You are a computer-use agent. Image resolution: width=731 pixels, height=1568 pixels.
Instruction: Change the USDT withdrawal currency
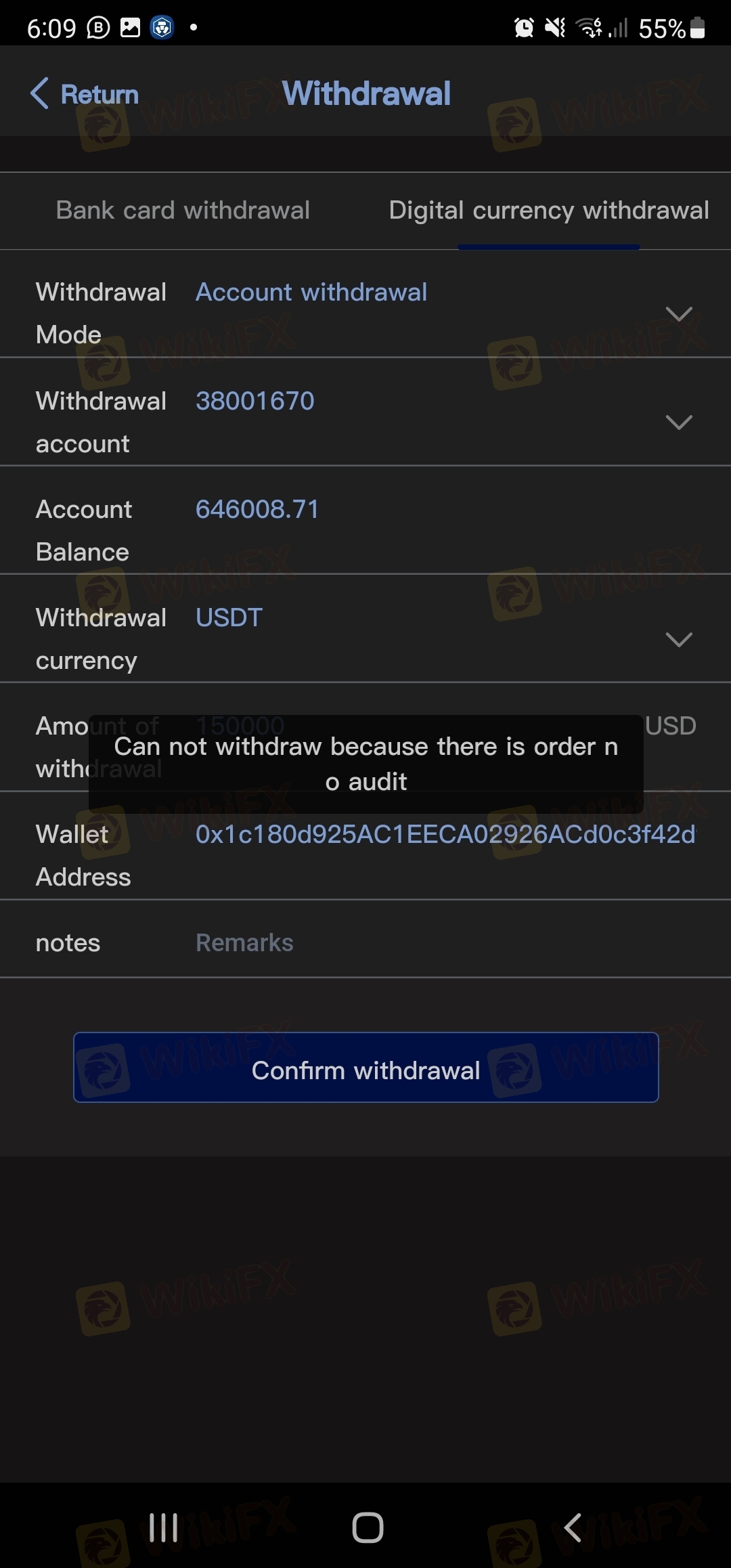click(365, 638)
